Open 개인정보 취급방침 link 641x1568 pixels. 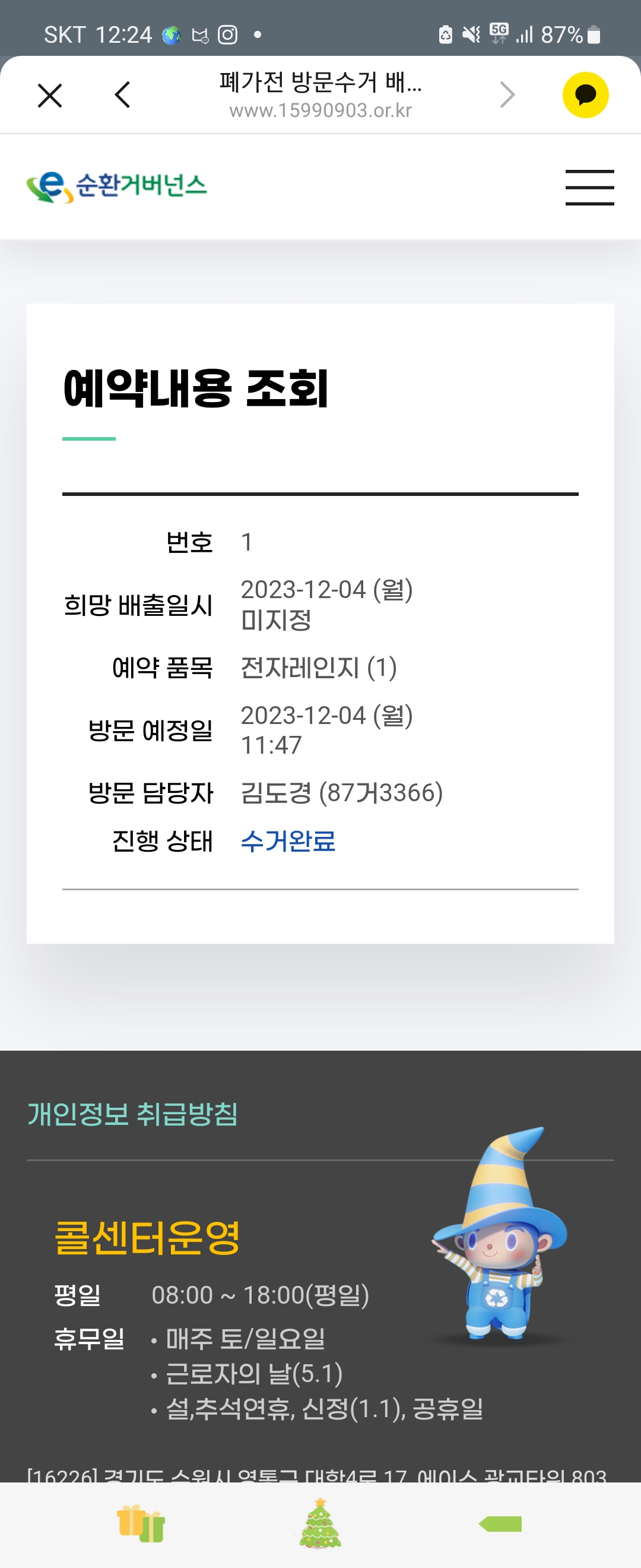(x=132, y=1114)
